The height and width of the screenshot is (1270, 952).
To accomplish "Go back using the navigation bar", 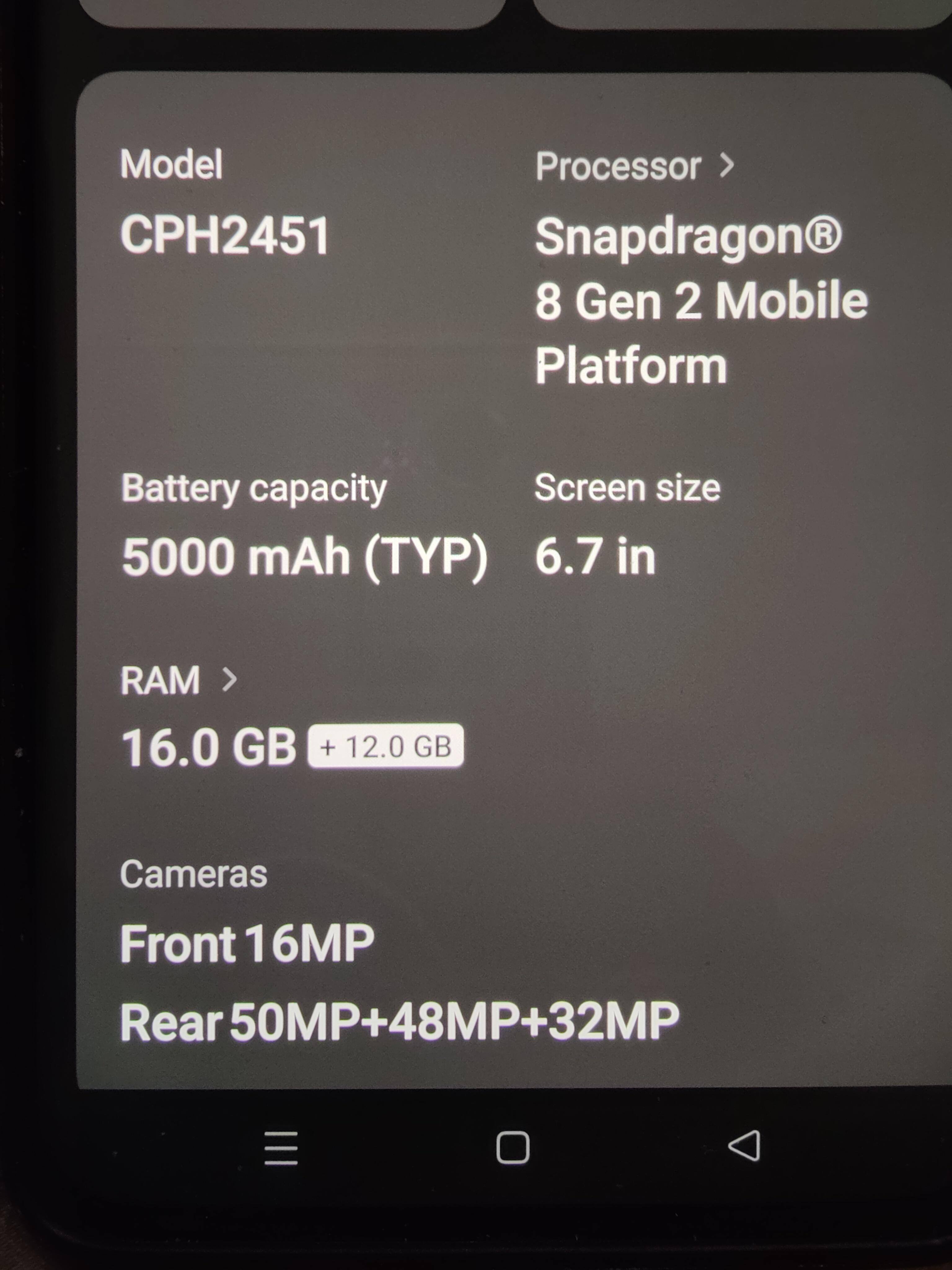I will click(744, 1146).
